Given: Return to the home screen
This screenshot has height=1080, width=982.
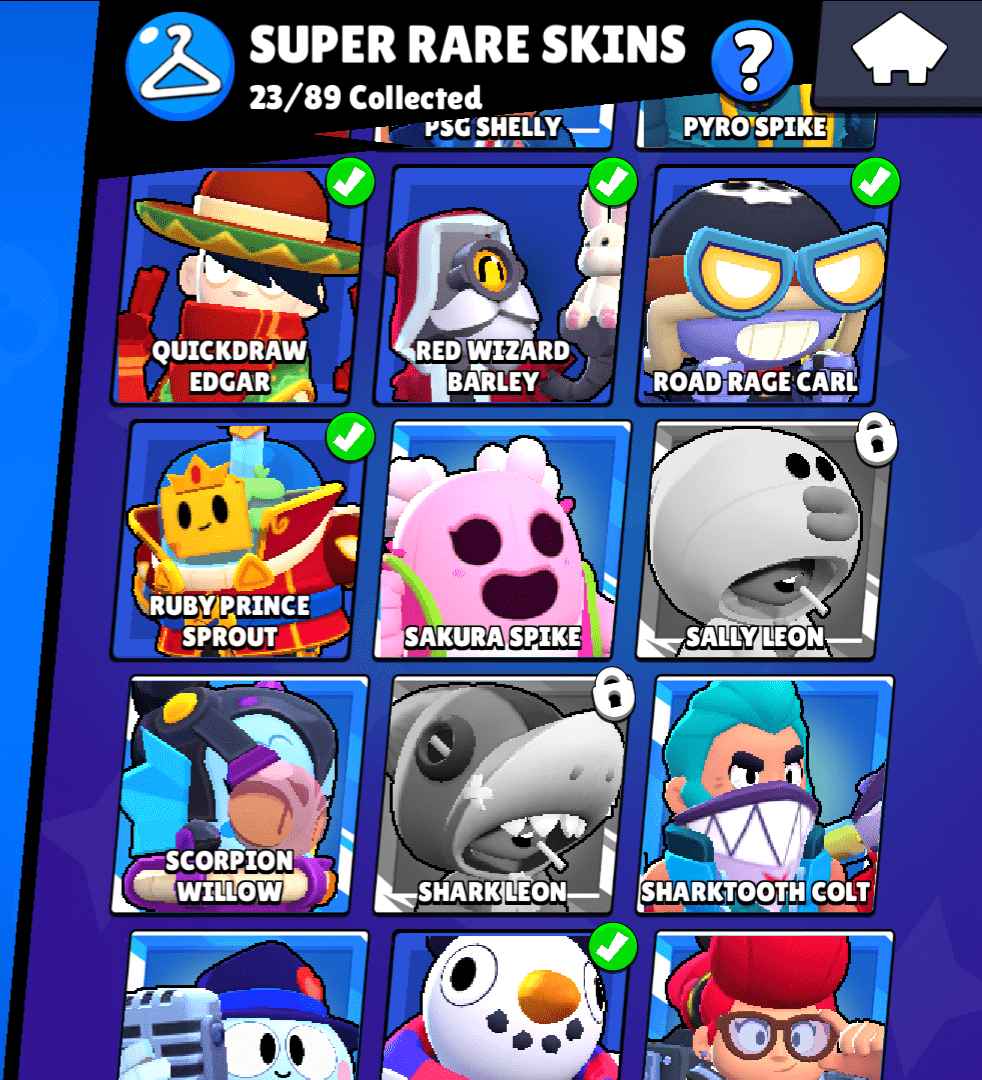Looking at the screenshot, I should [899, 52].
